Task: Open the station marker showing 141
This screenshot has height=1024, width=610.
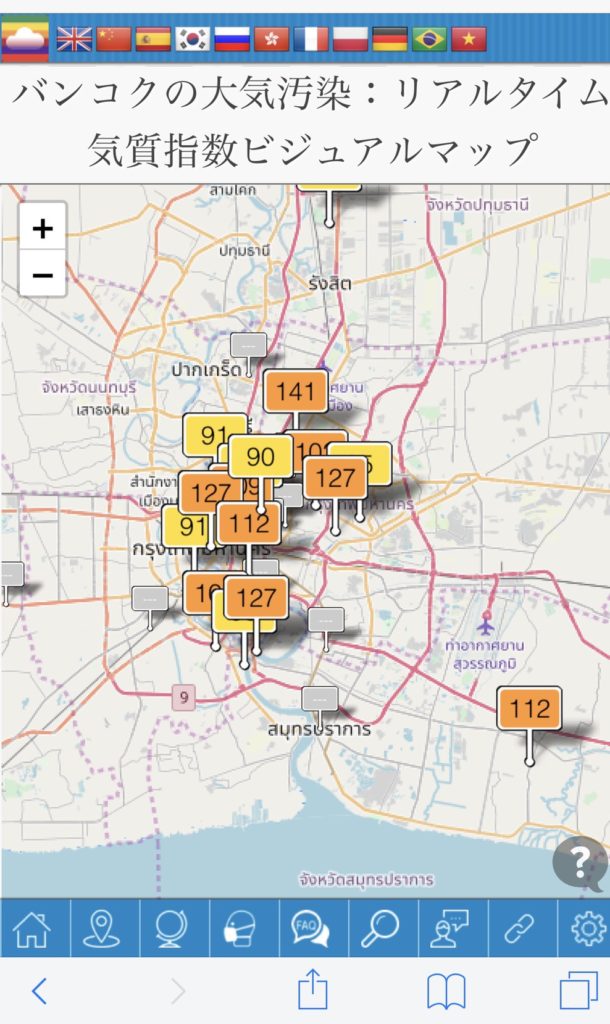Action: pos(296,391)
